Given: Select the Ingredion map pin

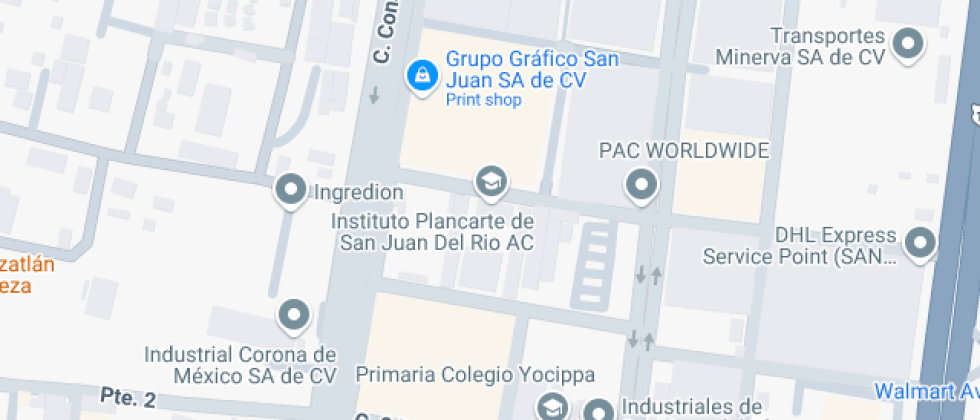Looking at the screenshot, I should tap(291, 188).
